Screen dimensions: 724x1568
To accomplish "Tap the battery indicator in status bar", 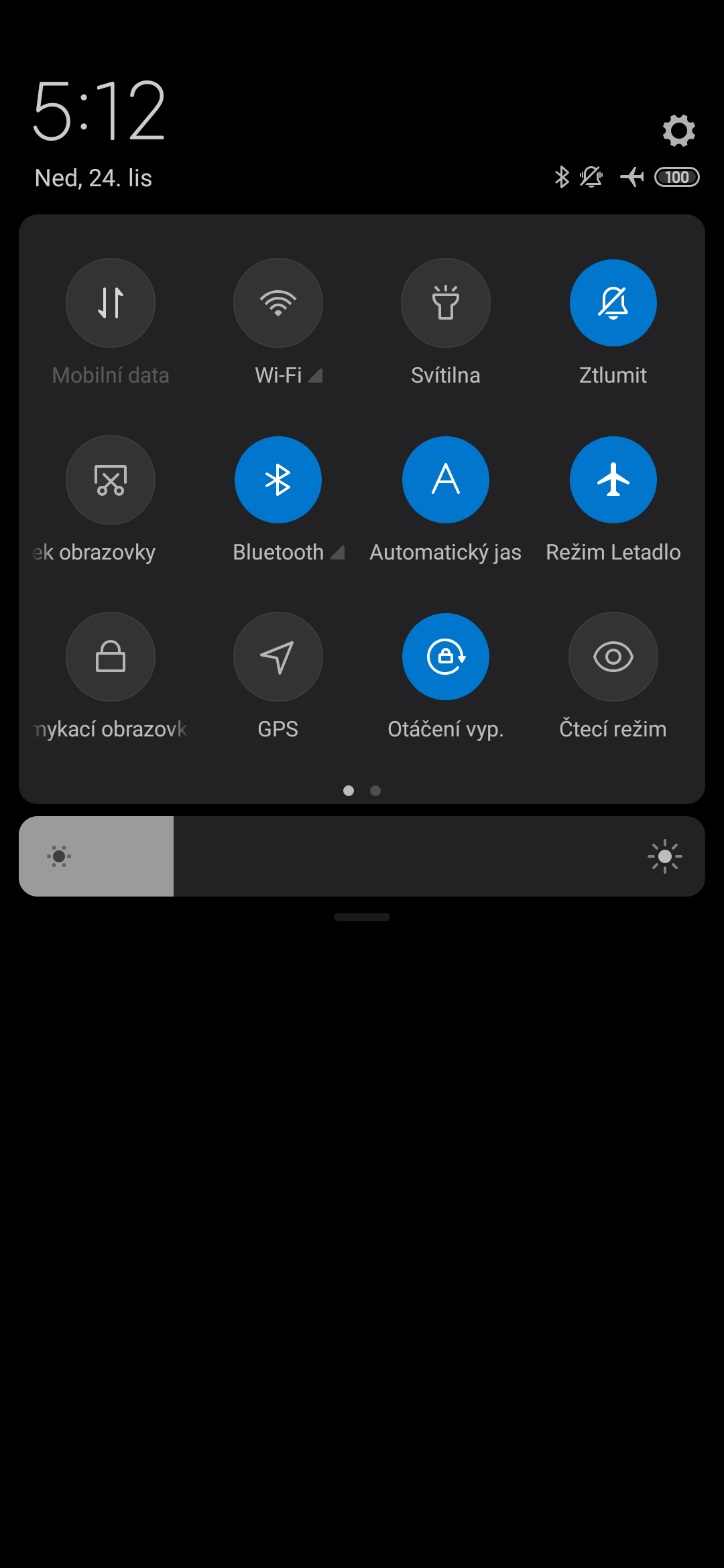I will [676, 177].
